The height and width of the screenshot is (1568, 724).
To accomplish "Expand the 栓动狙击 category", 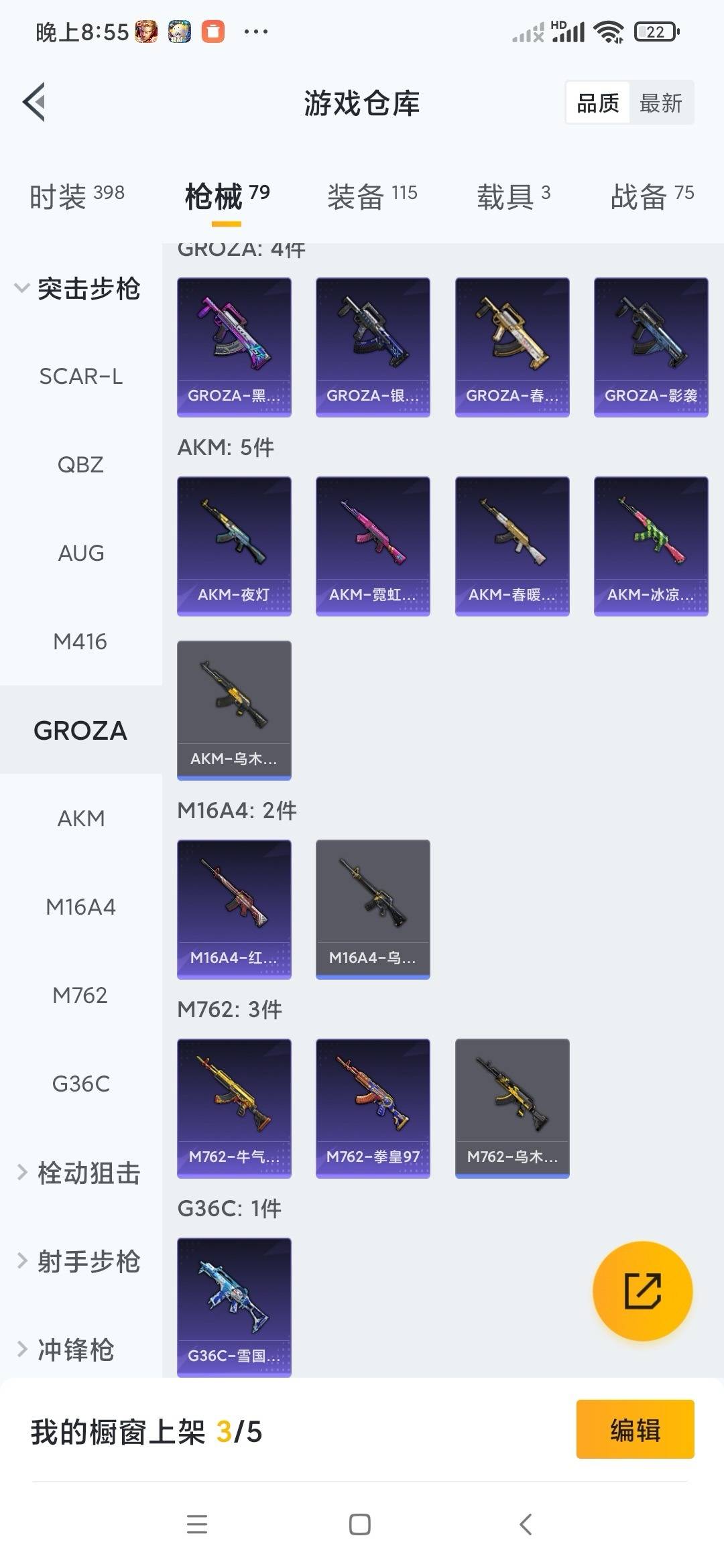I will point(79,1173).
